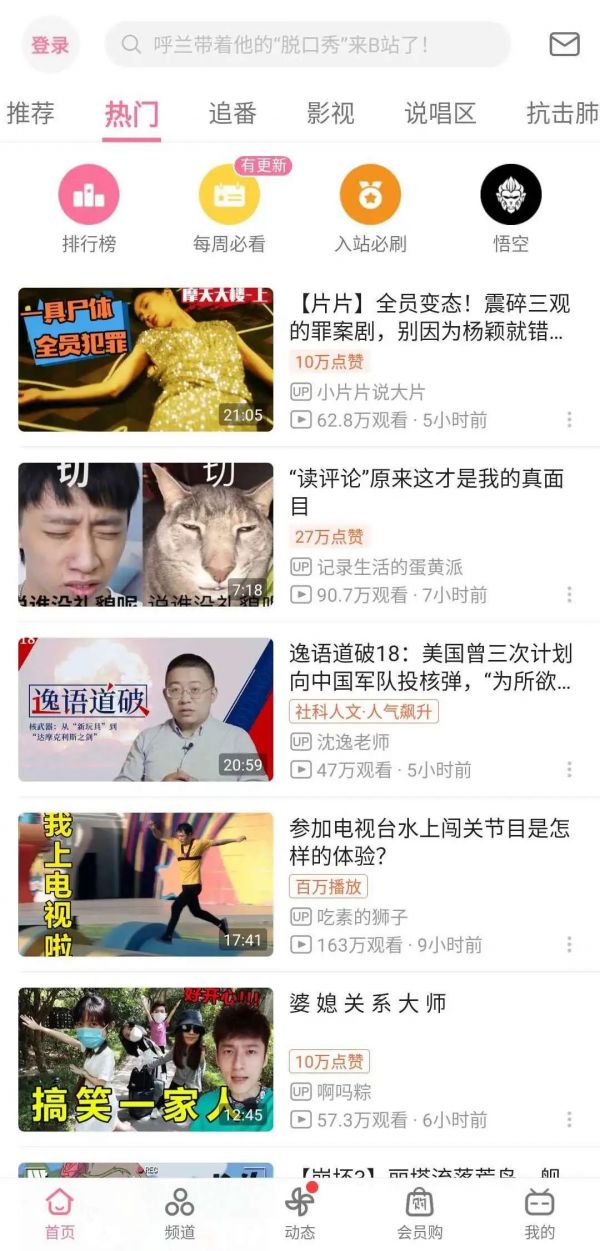Viewport: 600px width, 1251px height.
Task: Play the 婆媳关系大师 video
Action: click(x=146, y=1059)
